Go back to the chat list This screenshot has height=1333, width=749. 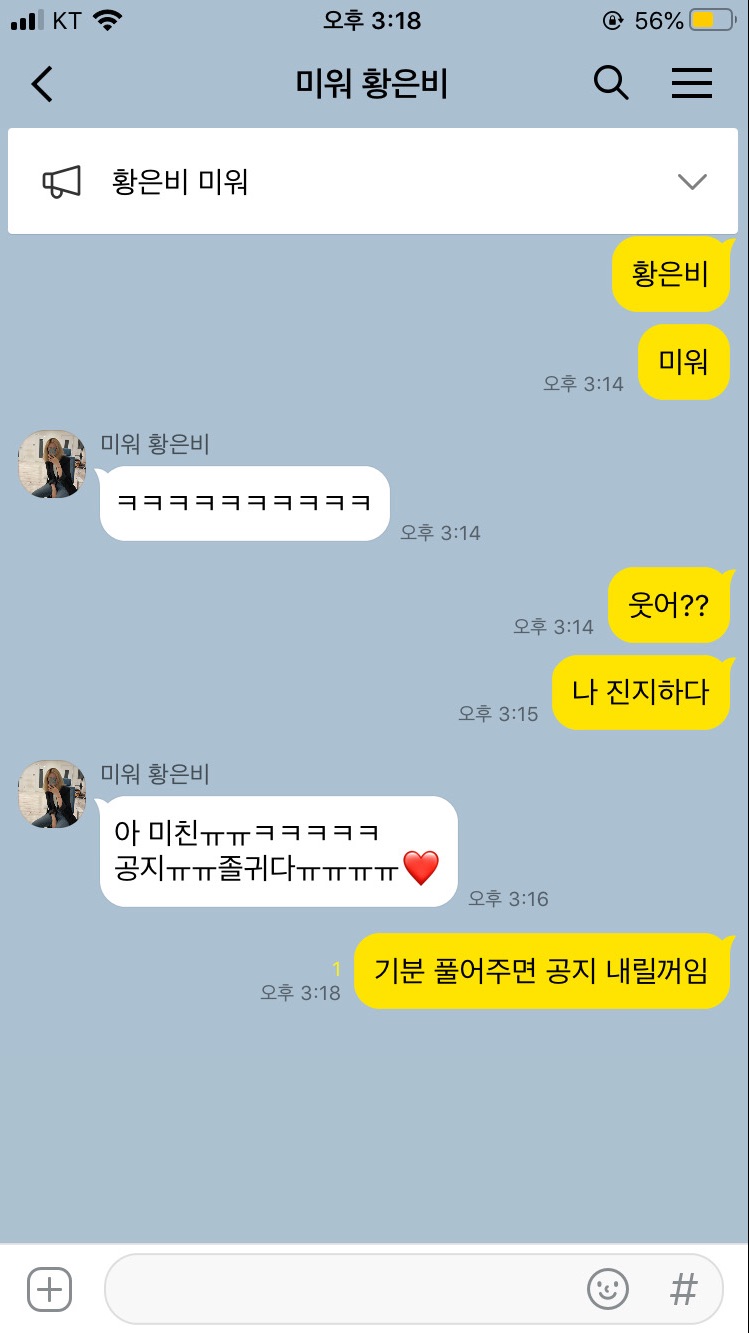click(x=42, y=84)
